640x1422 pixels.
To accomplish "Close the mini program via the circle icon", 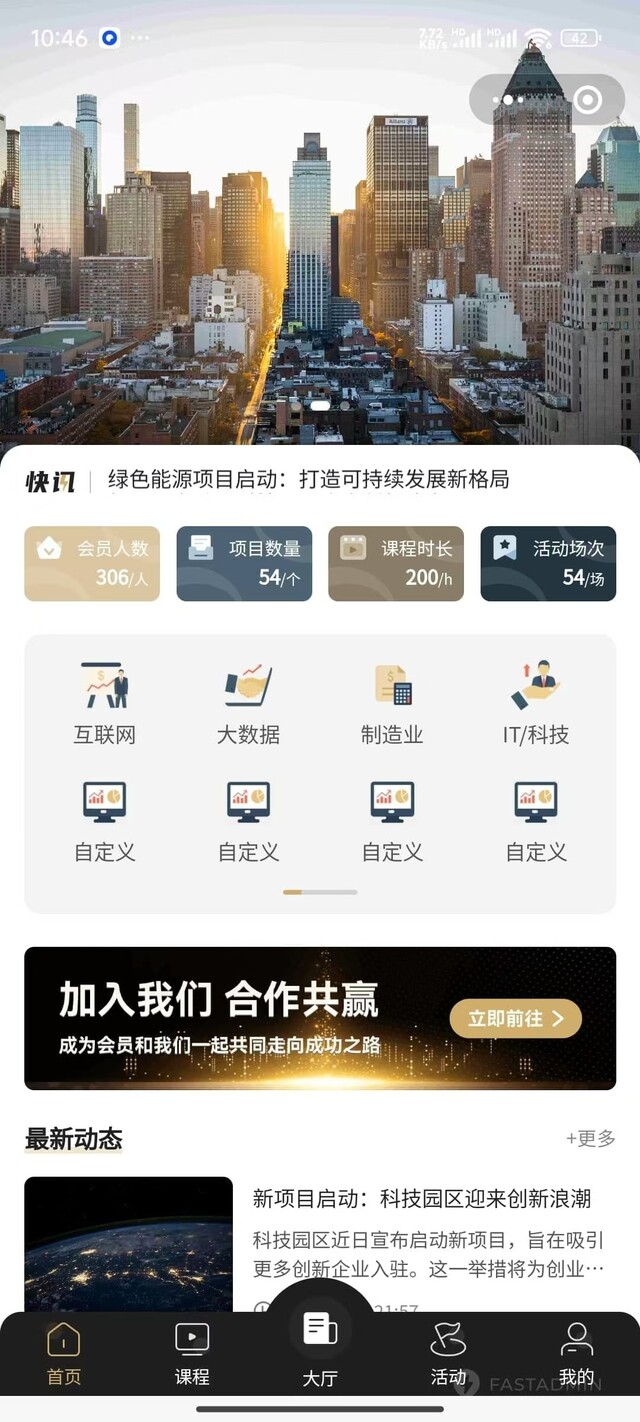I will (588, 100).
